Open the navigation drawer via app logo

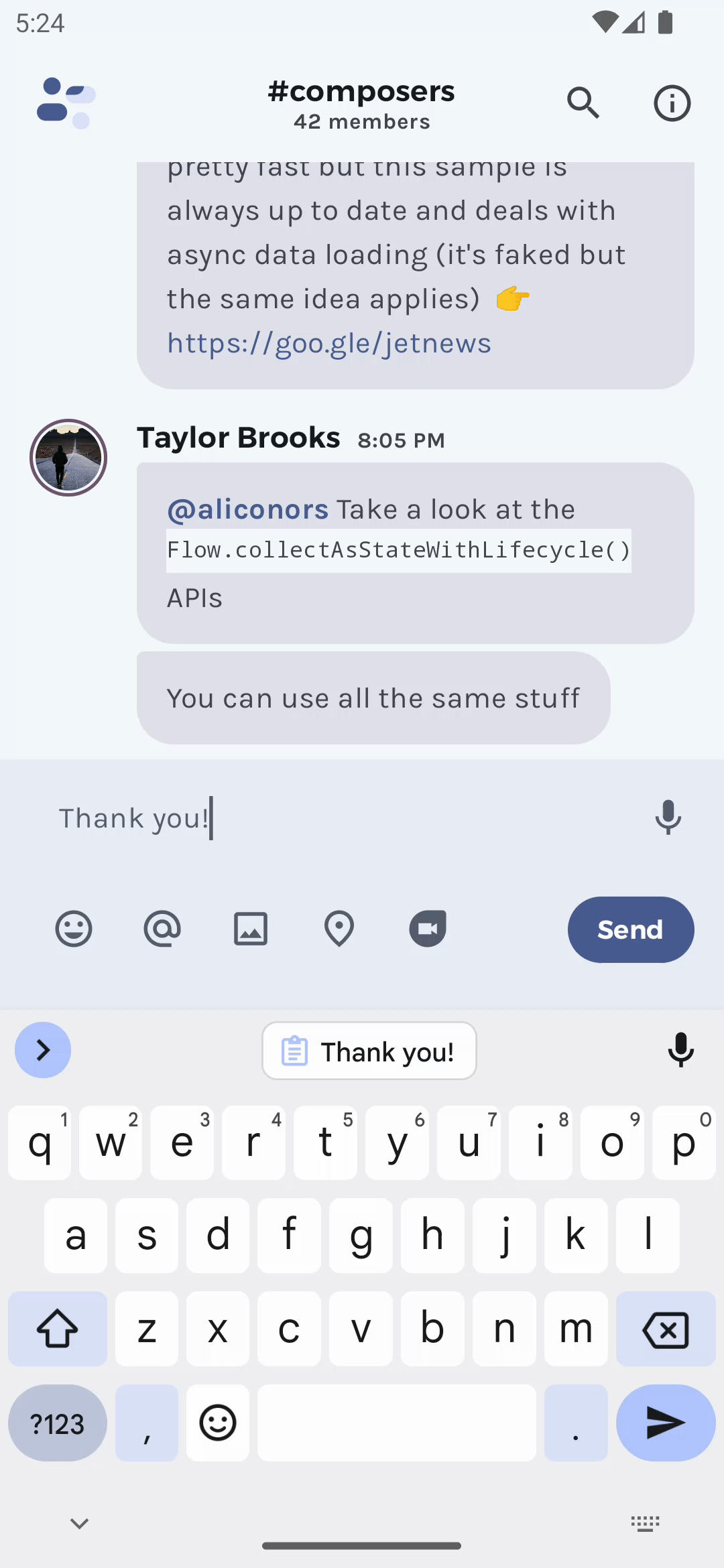point(66,103)
